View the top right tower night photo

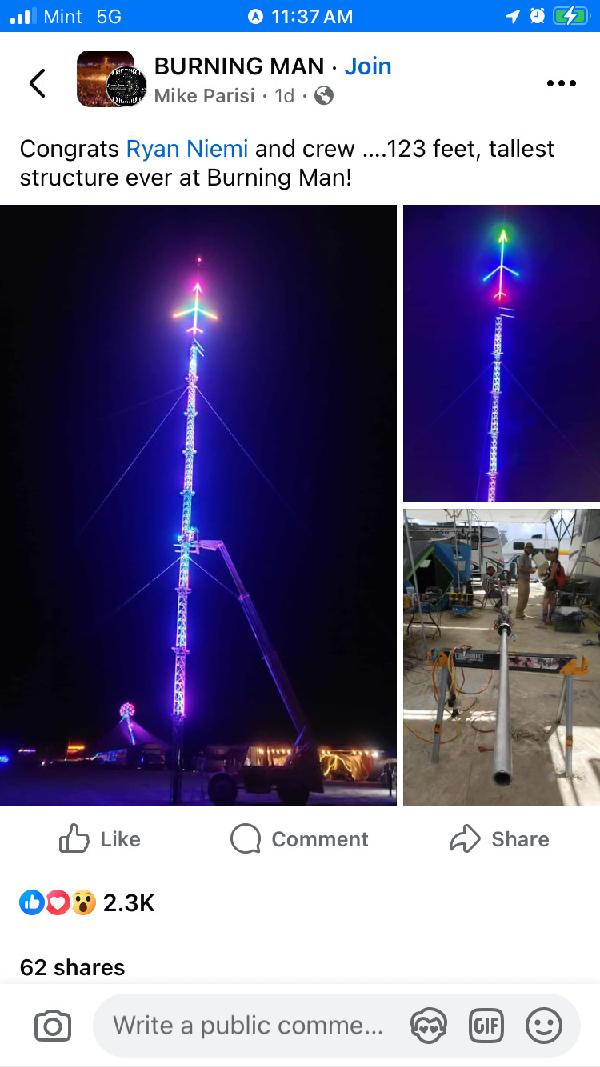point(501,353)
